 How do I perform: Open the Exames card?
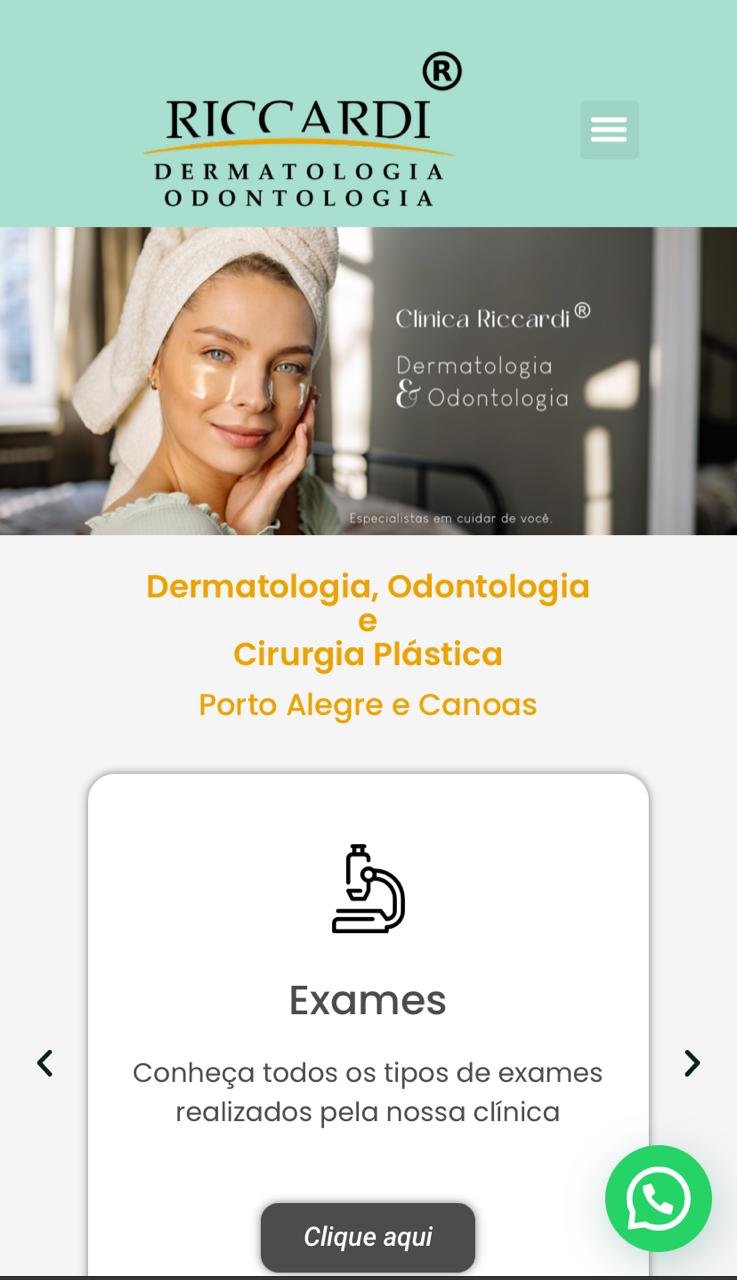(x=368, y=1000)
